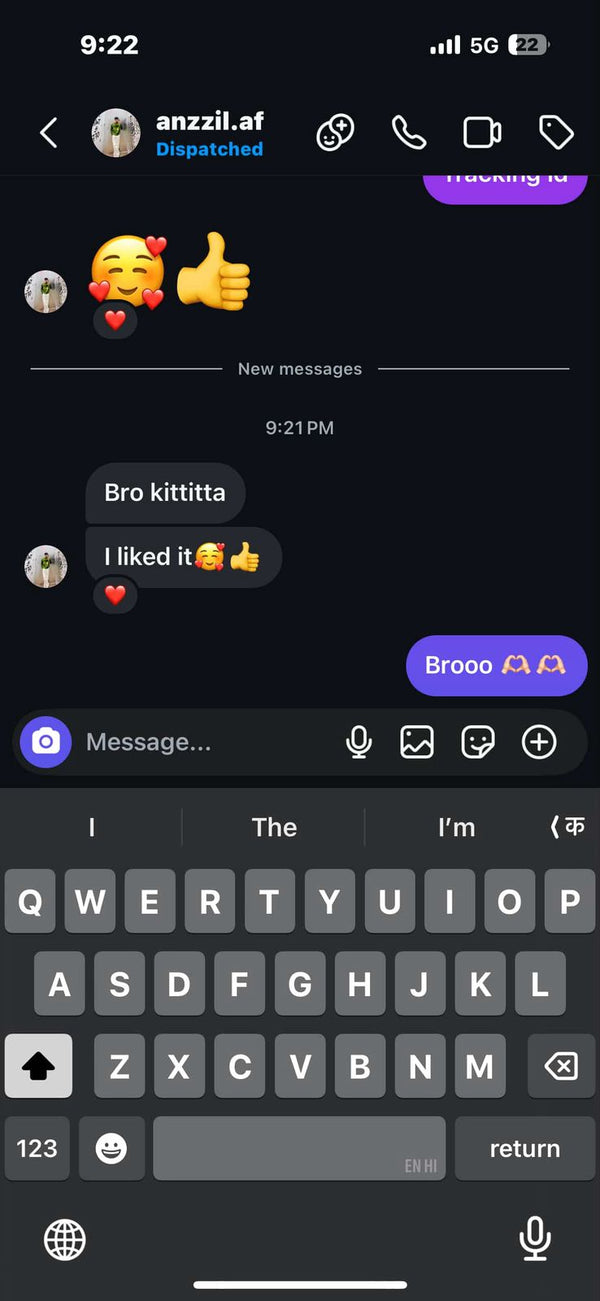Start a video call with anzzil.af
Screen dimensions: 600x1301
482,133
